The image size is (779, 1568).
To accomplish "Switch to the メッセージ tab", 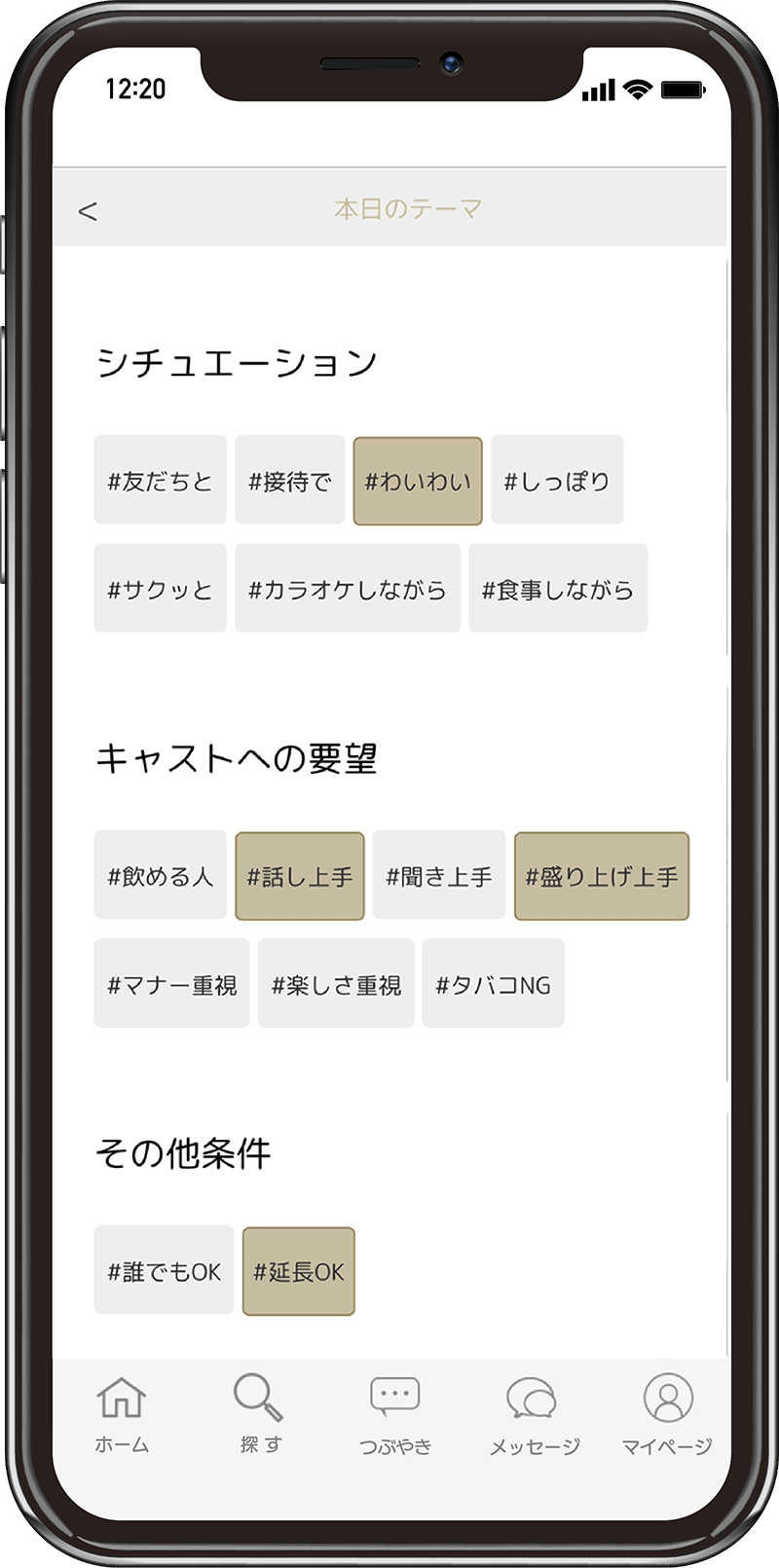I will click(534, 1414).
